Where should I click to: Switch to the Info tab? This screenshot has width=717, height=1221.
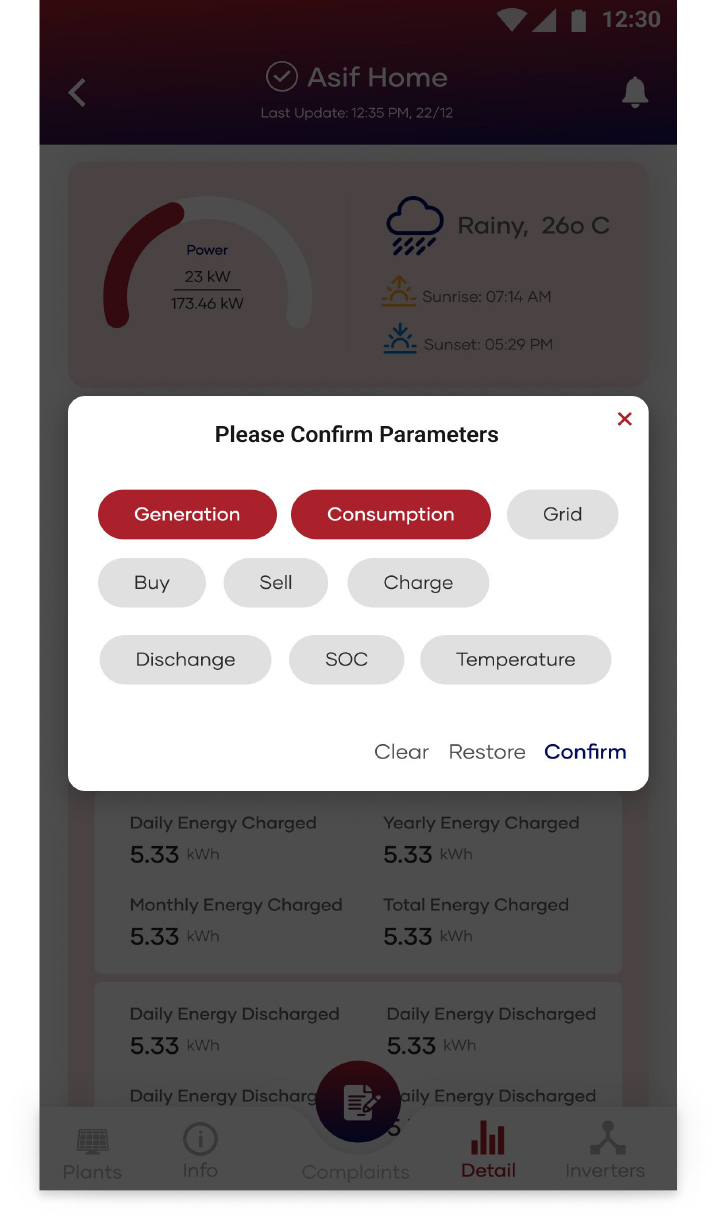200,1150
